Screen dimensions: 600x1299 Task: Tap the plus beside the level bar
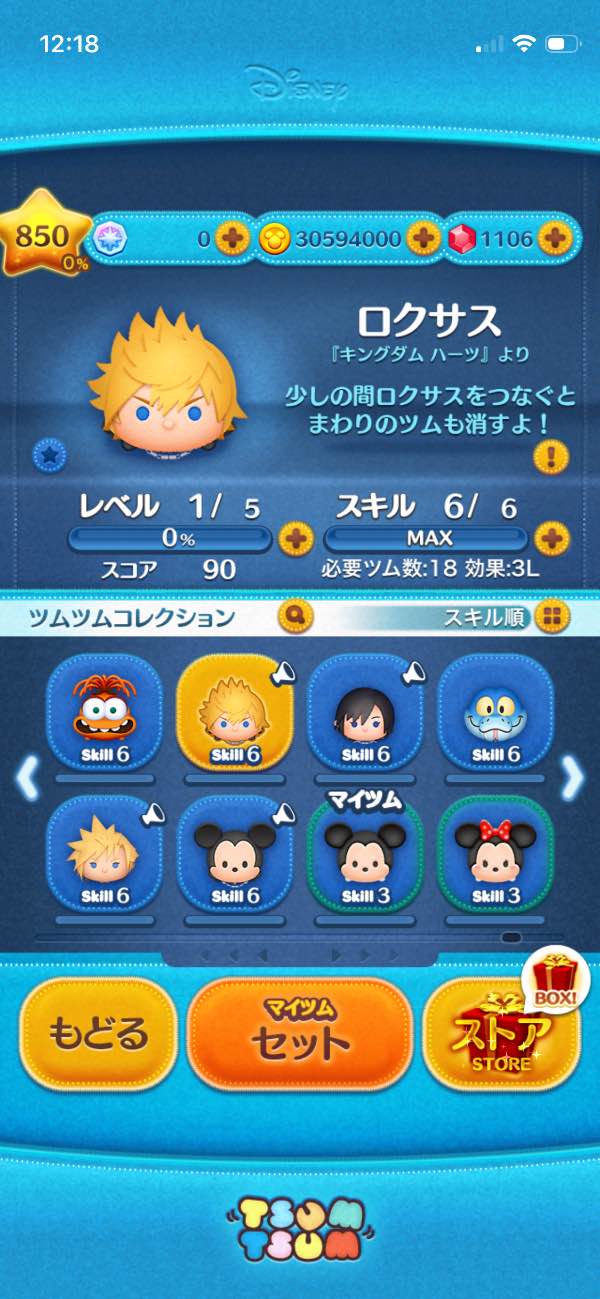click(x=295, y=539)
